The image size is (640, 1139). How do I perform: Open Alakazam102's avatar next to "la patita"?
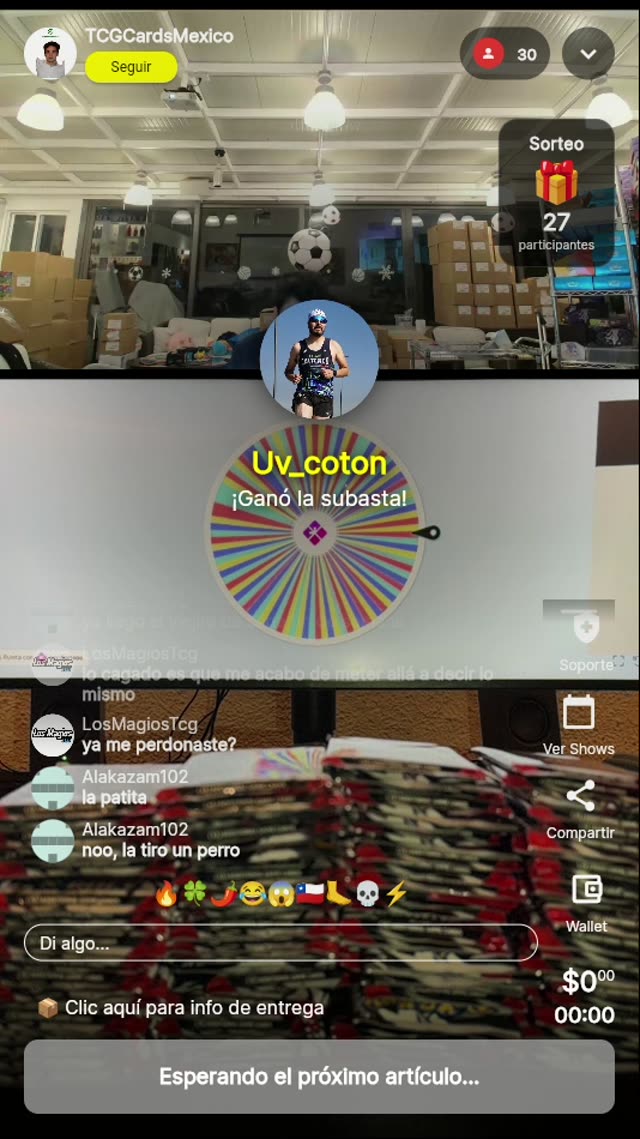52,788
